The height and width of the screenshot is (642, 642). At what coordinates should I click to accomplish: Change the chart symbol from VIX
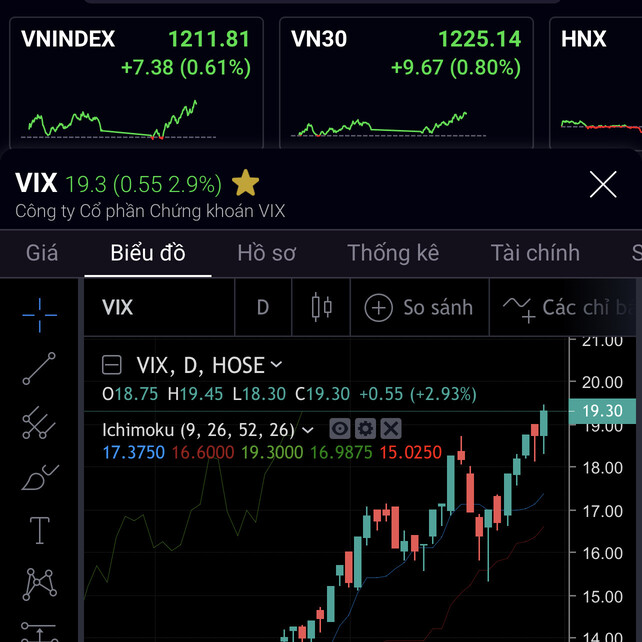[118, 307]
